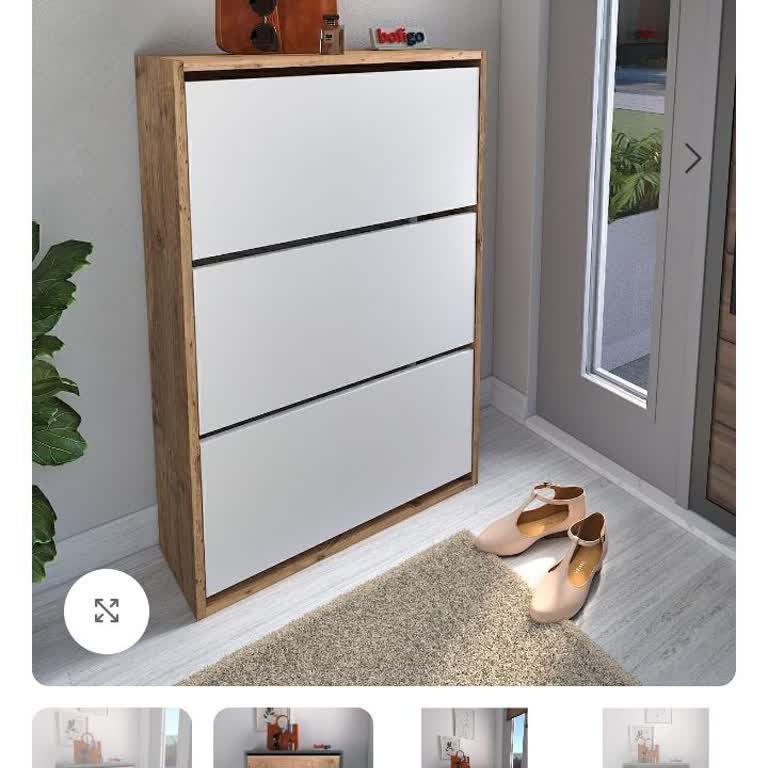Select the second thumbnail with wooden cabinet top
This screenshot has width=768, height=768.
(293, 738)
